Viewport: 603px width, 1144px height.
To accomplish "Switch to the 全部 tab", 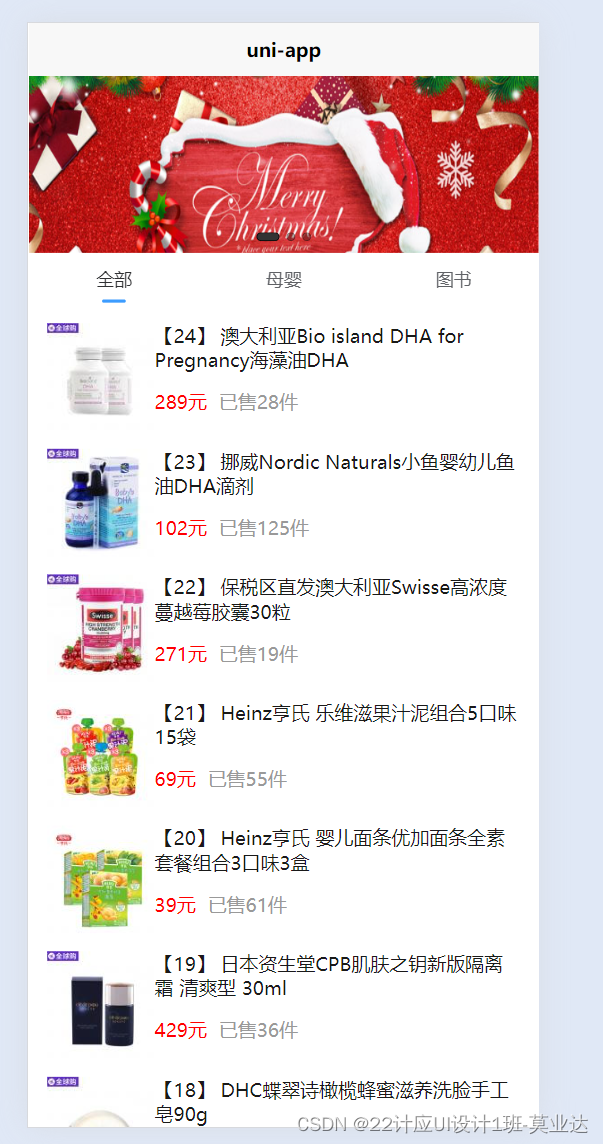I will click(x=114, y=280).
